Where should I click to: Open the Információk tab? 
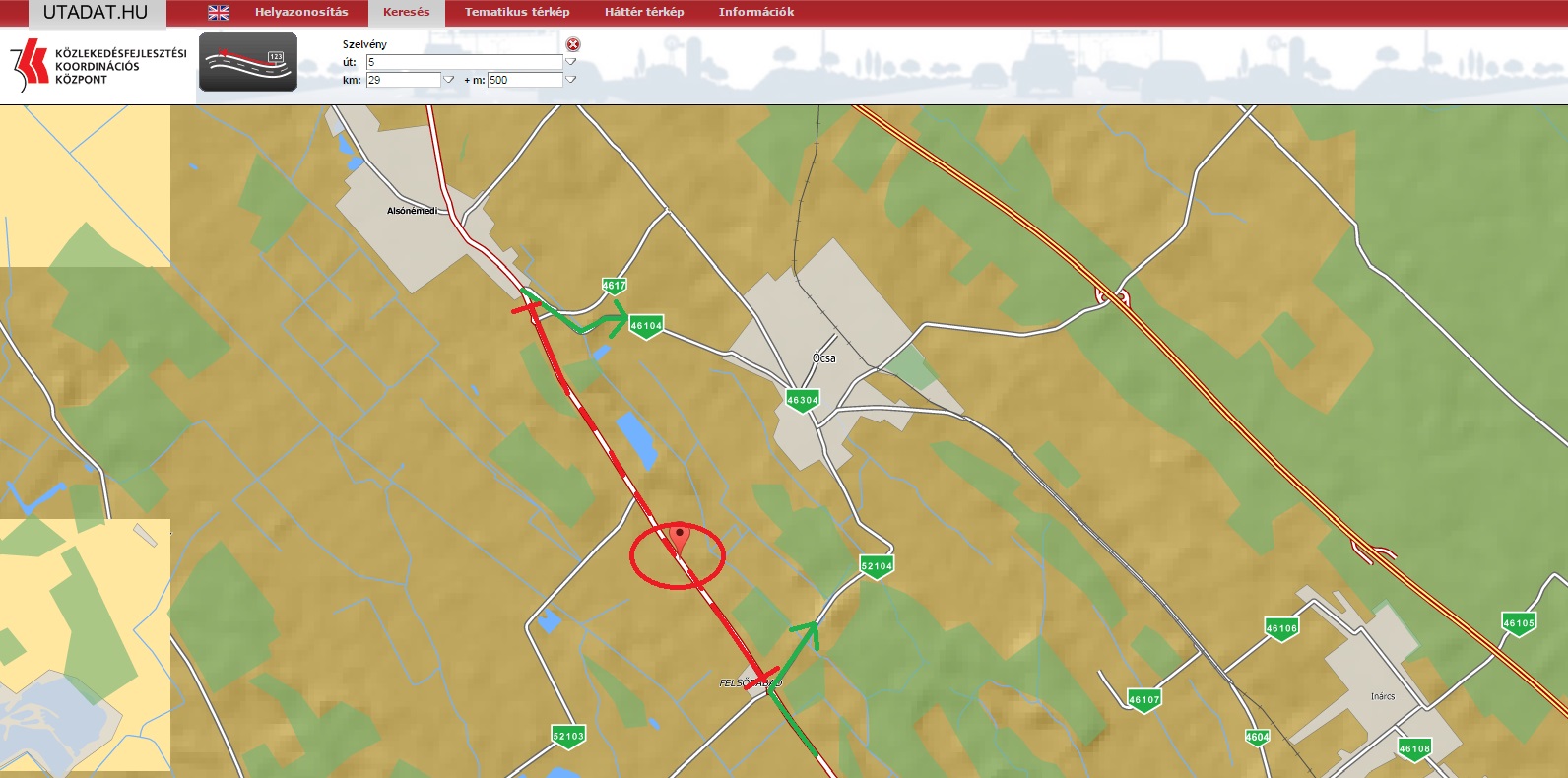pyautogui.click(x=755, y=13)
